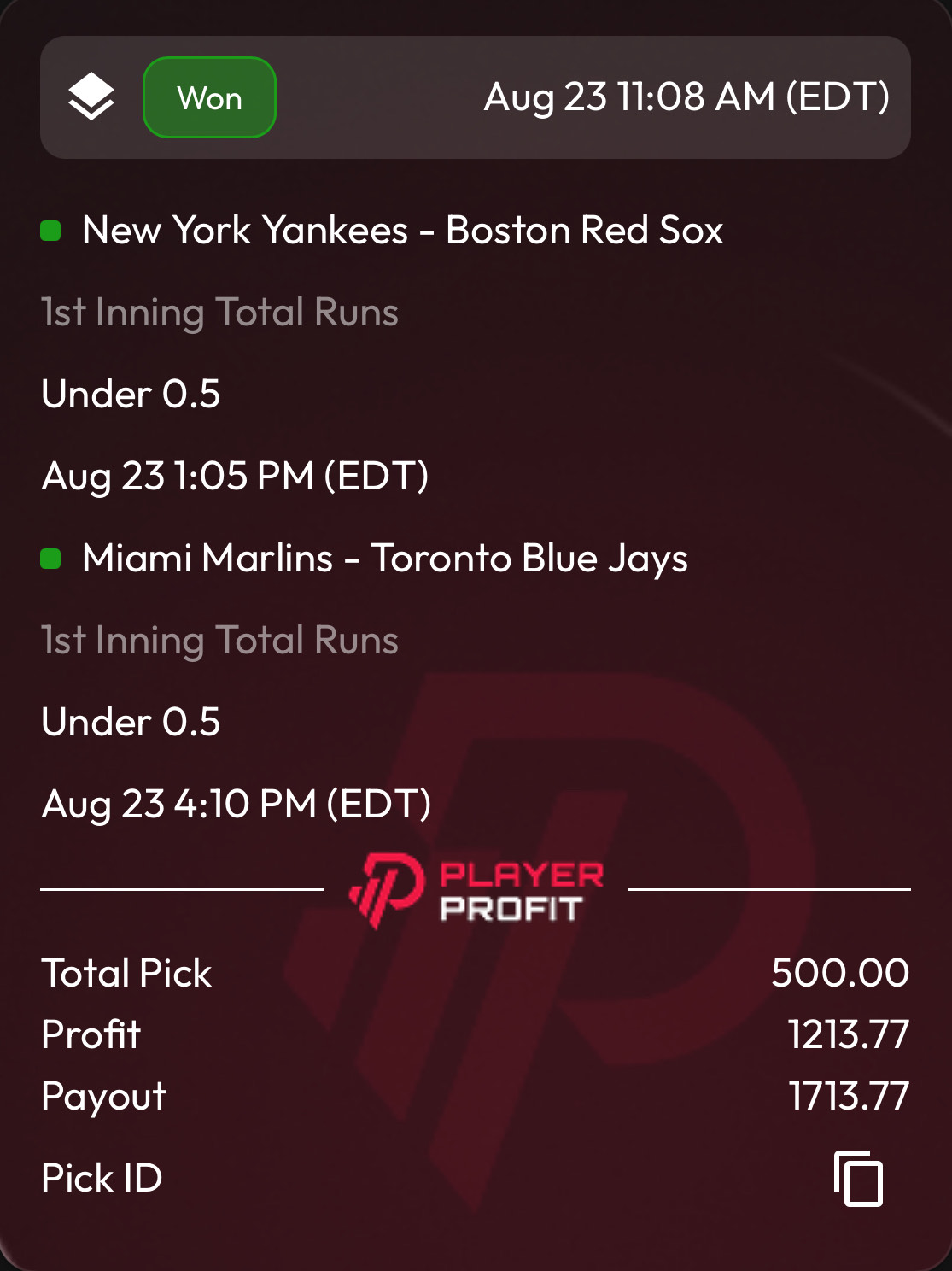The width and height of the screenshot is (952, 1271).
Task: Copy the Pick ID
Action: pos(858,1179)
